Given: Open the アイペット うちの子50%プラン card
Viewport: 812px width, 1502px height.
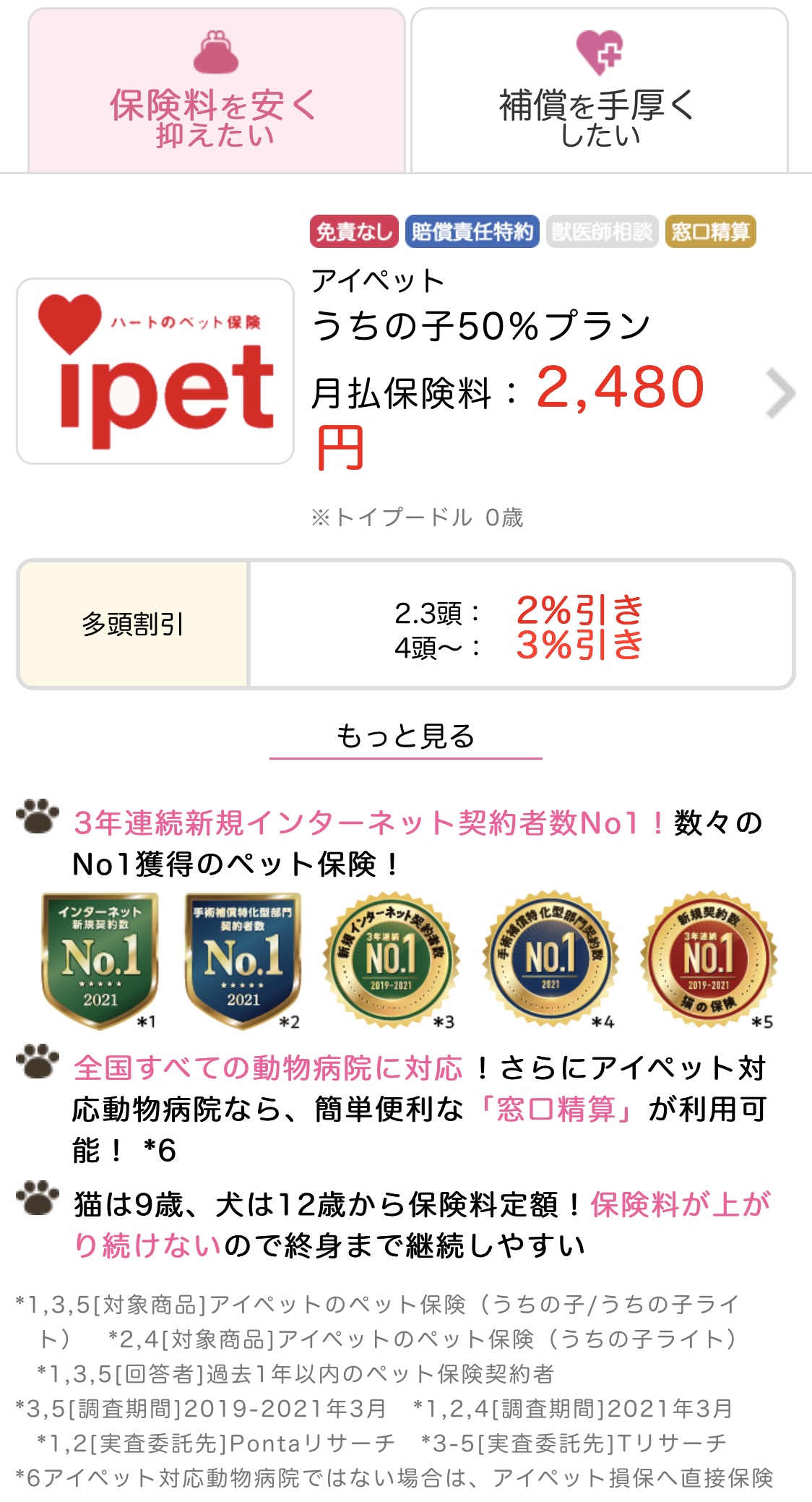Looking at the screenshot, I should pos(480,325).
